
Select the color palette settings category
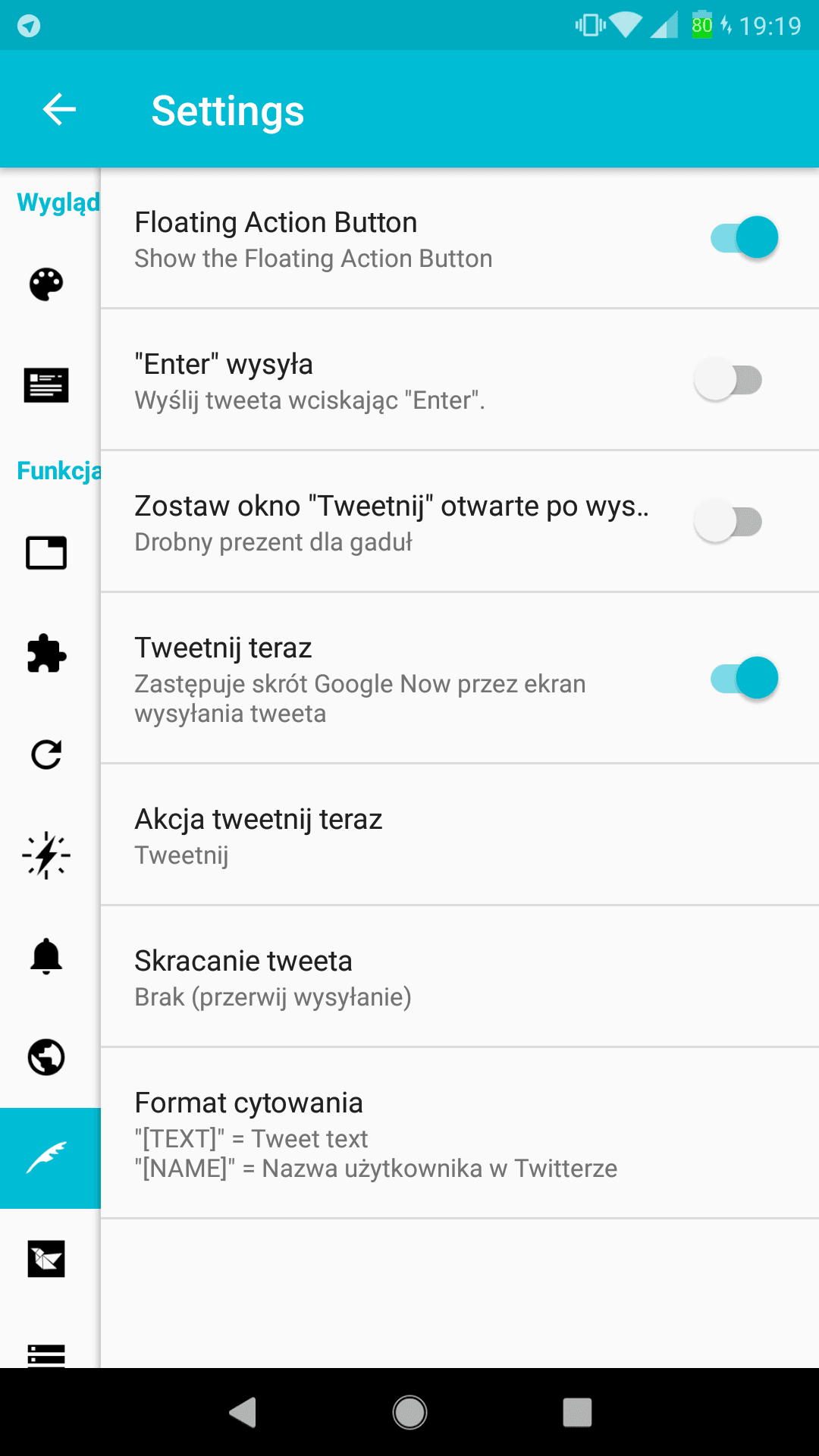point(46,284)
